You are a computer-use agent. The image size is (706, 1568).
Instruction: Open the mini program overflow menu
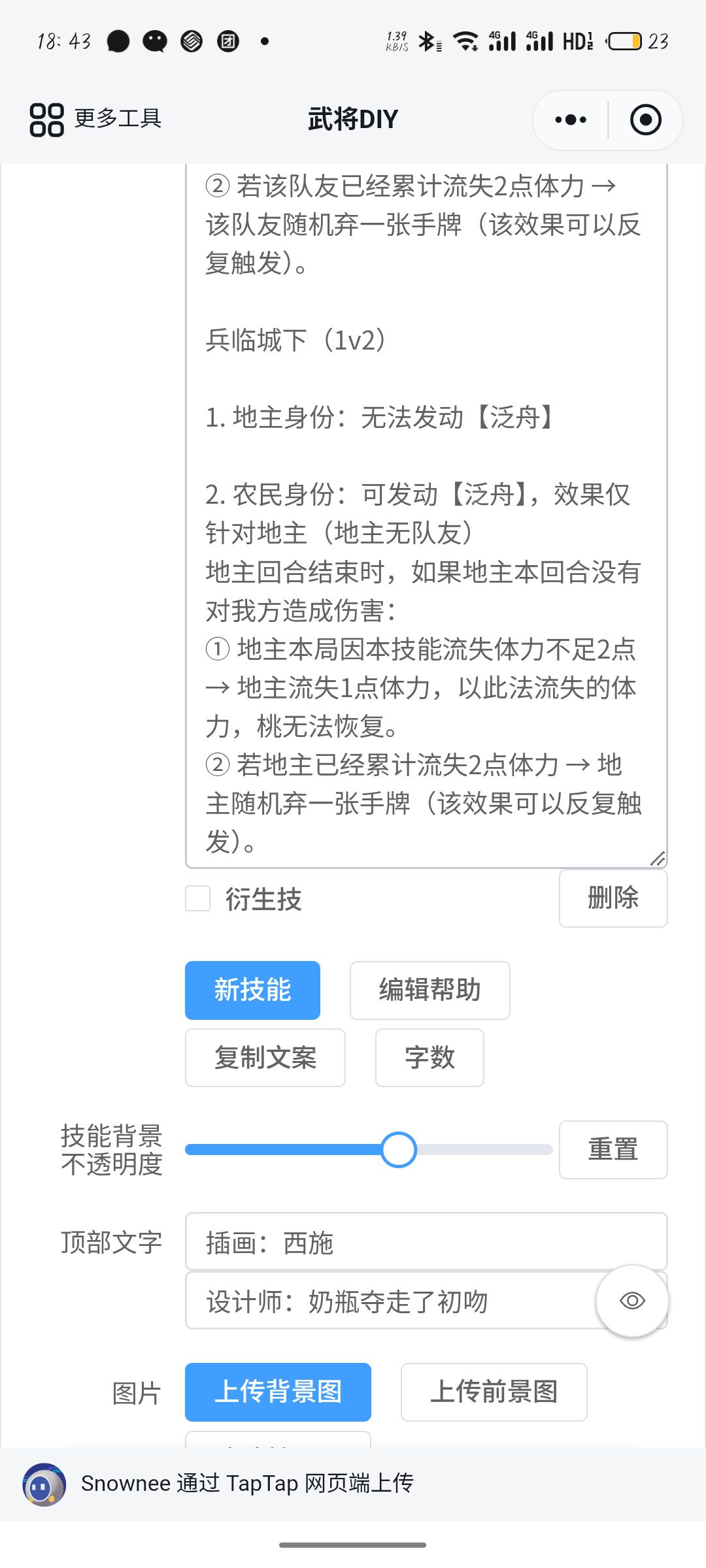coord(571,120)
